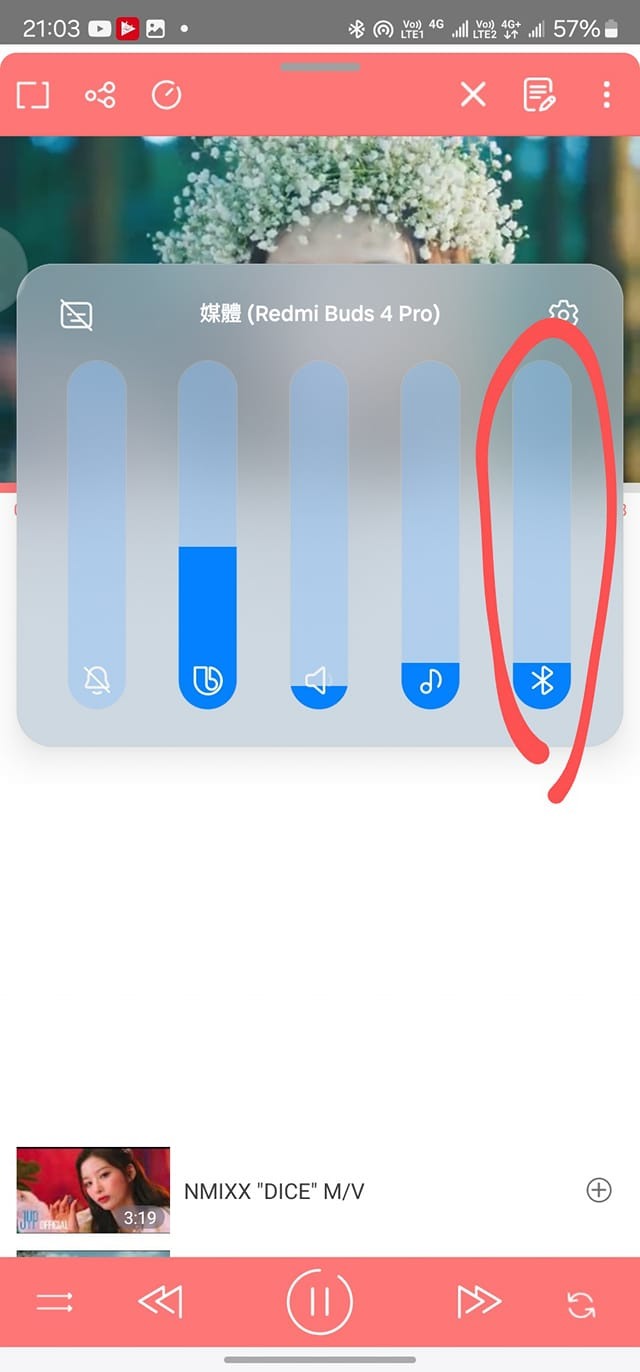Open volume panel settings gear
Screen dimensions: 640x1372
tap(564, 314)
